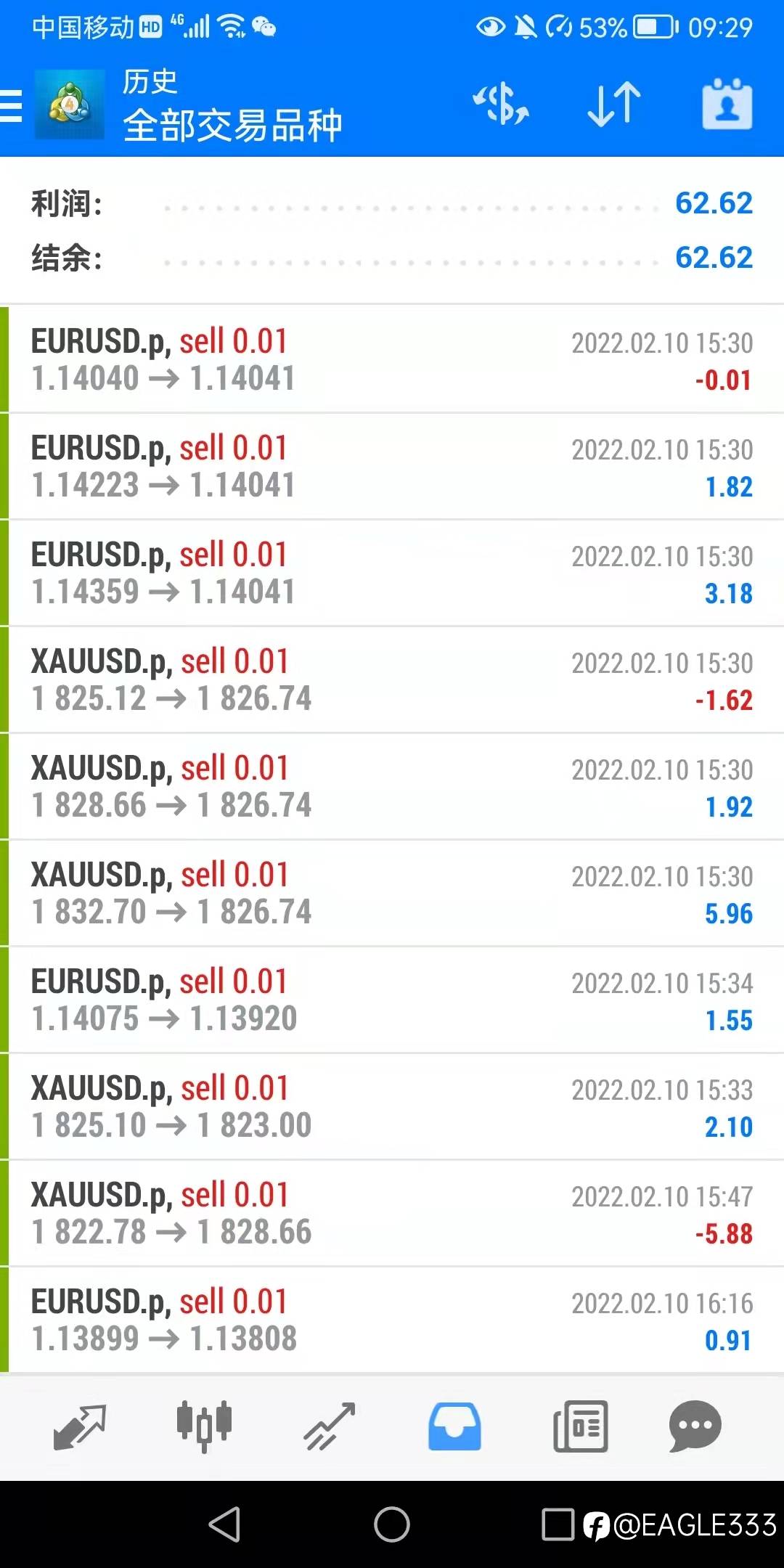Open EURUSD.p trade with 3.18 profit
784x1568 pixels.
tap(392, 573)
